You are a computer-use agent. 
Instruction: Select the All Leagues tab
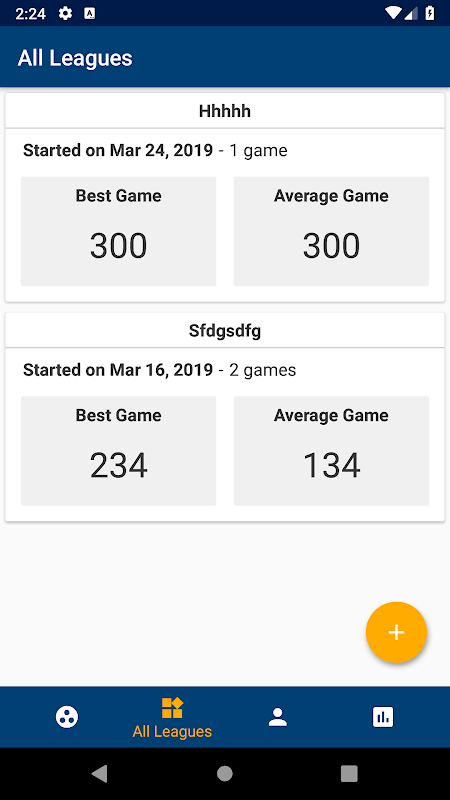(172, 718)
